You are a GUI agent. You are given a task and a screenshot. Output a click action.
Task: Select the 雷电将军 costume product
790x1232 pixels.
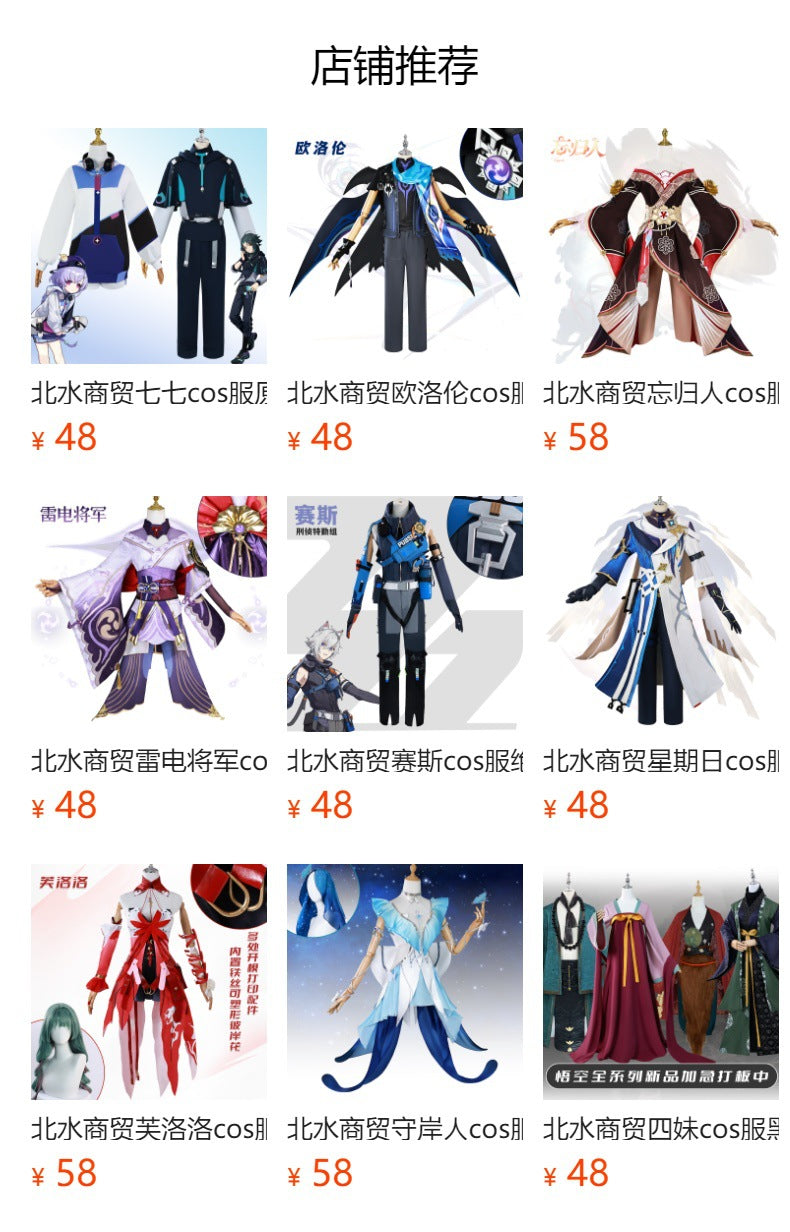click(149, 614)
